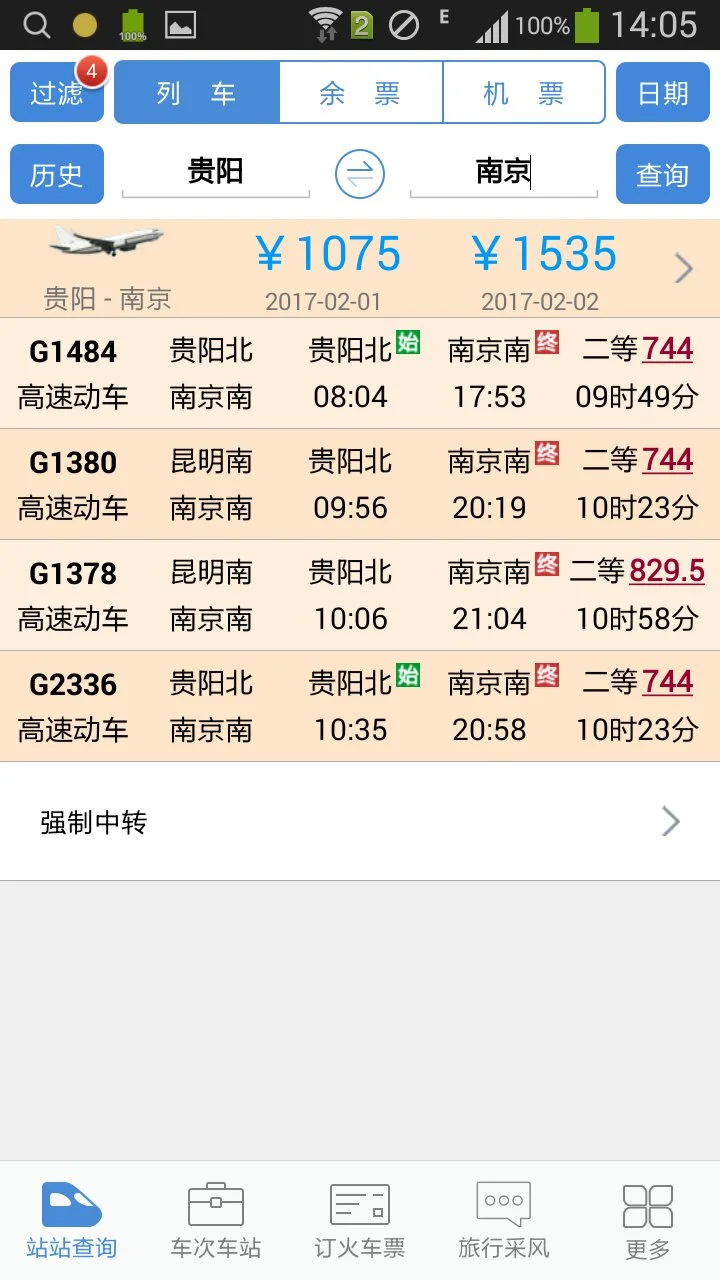Tap the swap stations circular arrow icon
The width and height of the screenshot is (720, 1280).
point(359,172)
